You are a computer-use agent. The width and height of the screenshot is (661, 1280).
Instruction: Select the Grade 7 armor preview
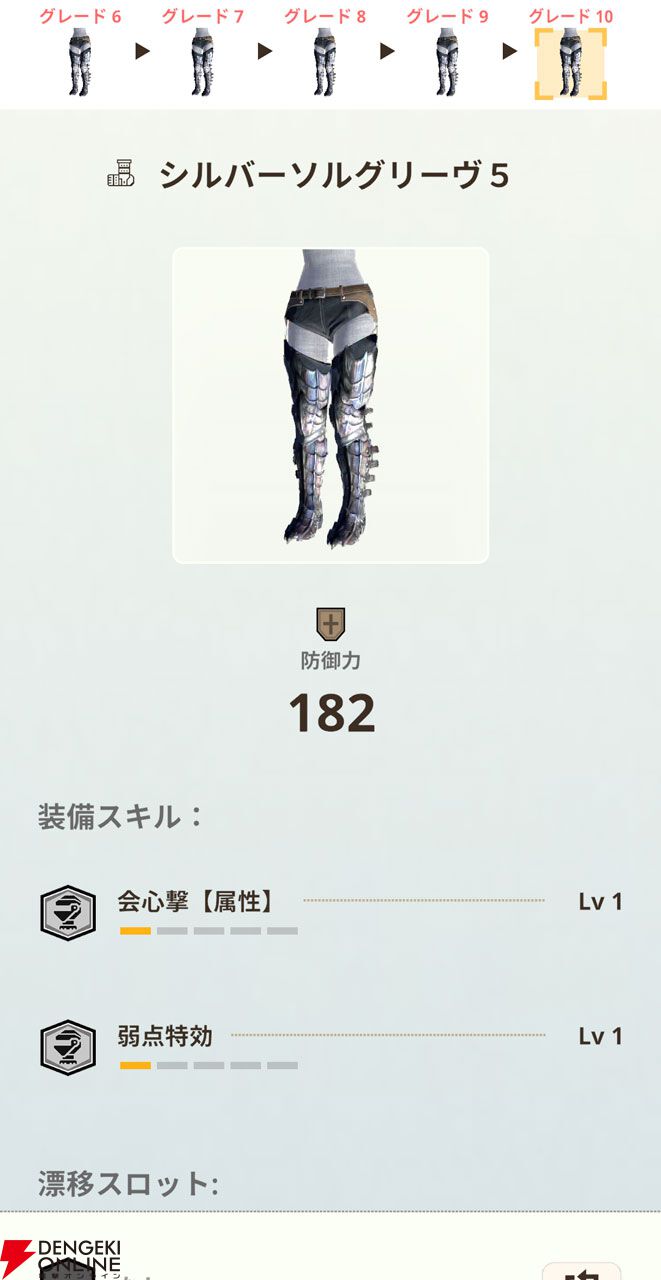[x=203, y=62]
